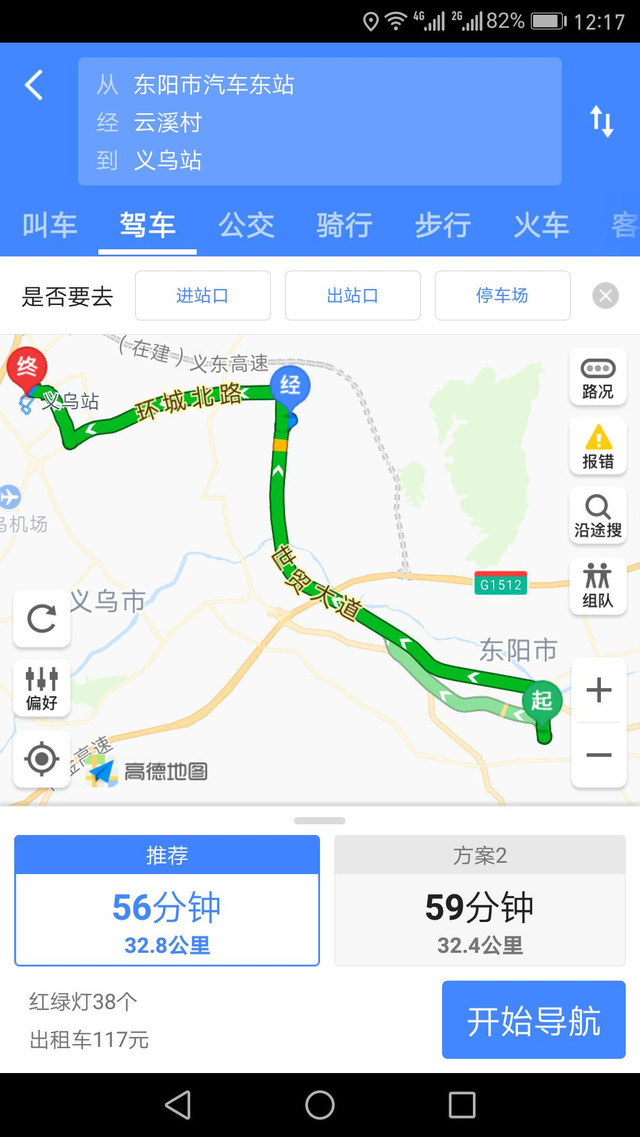Image resolution: width=640 pixels, height=1137 pixels.
Task: Open 沿途搜 search along route
Action: tap(597, 516)
